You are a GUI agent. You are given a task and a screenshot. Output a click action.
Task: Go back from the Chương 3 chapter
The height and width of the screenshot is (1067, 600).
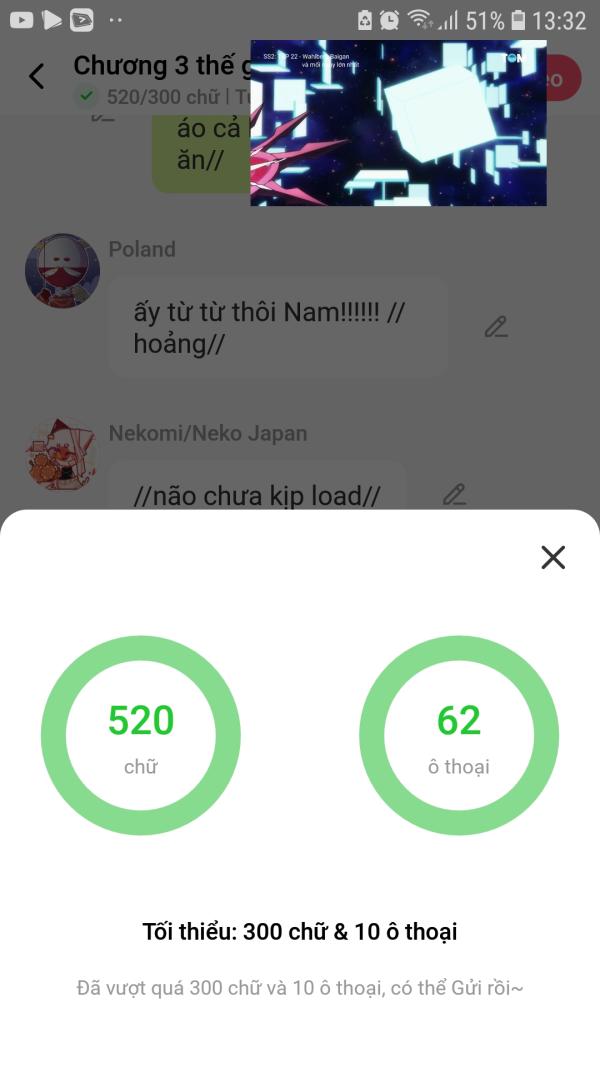click(37, 76)
